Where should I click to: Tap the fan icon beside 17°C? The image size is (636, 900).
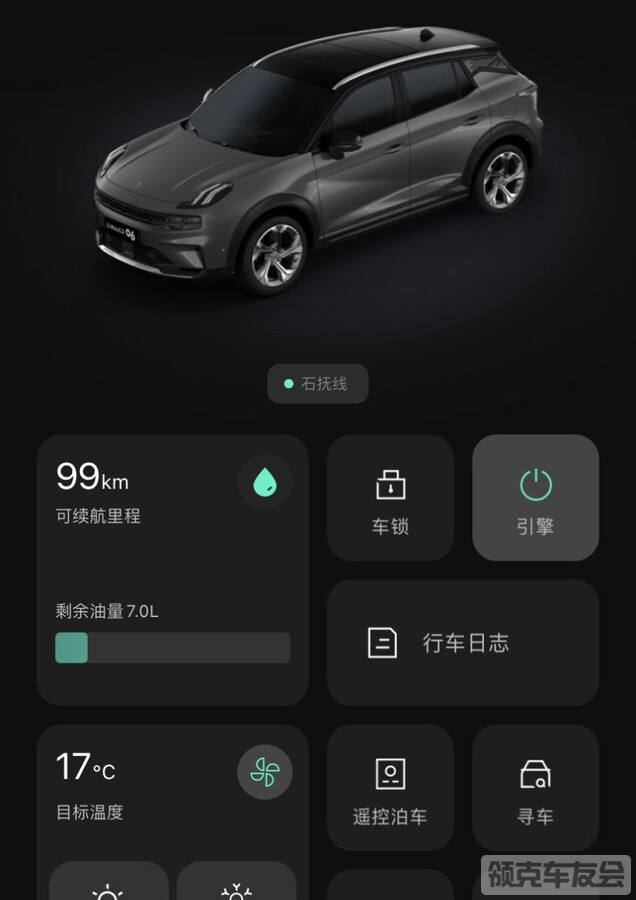265,772
